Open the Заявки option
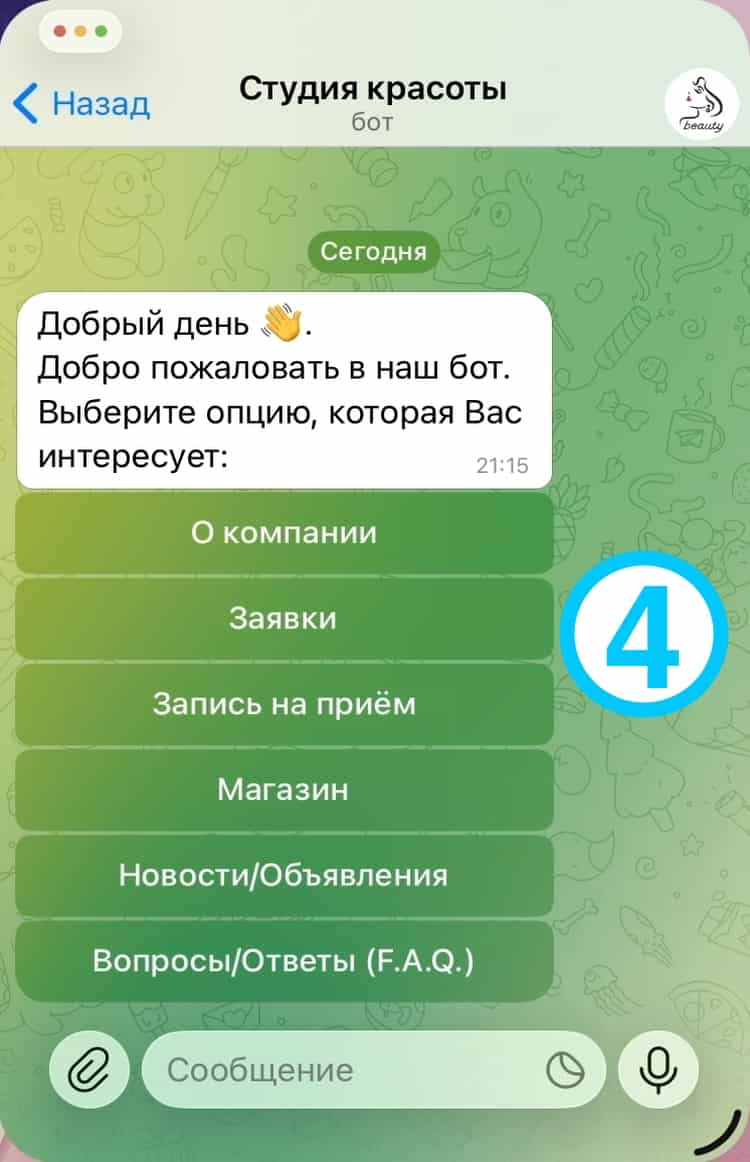750x1162 pixels. tap(284, 618)
